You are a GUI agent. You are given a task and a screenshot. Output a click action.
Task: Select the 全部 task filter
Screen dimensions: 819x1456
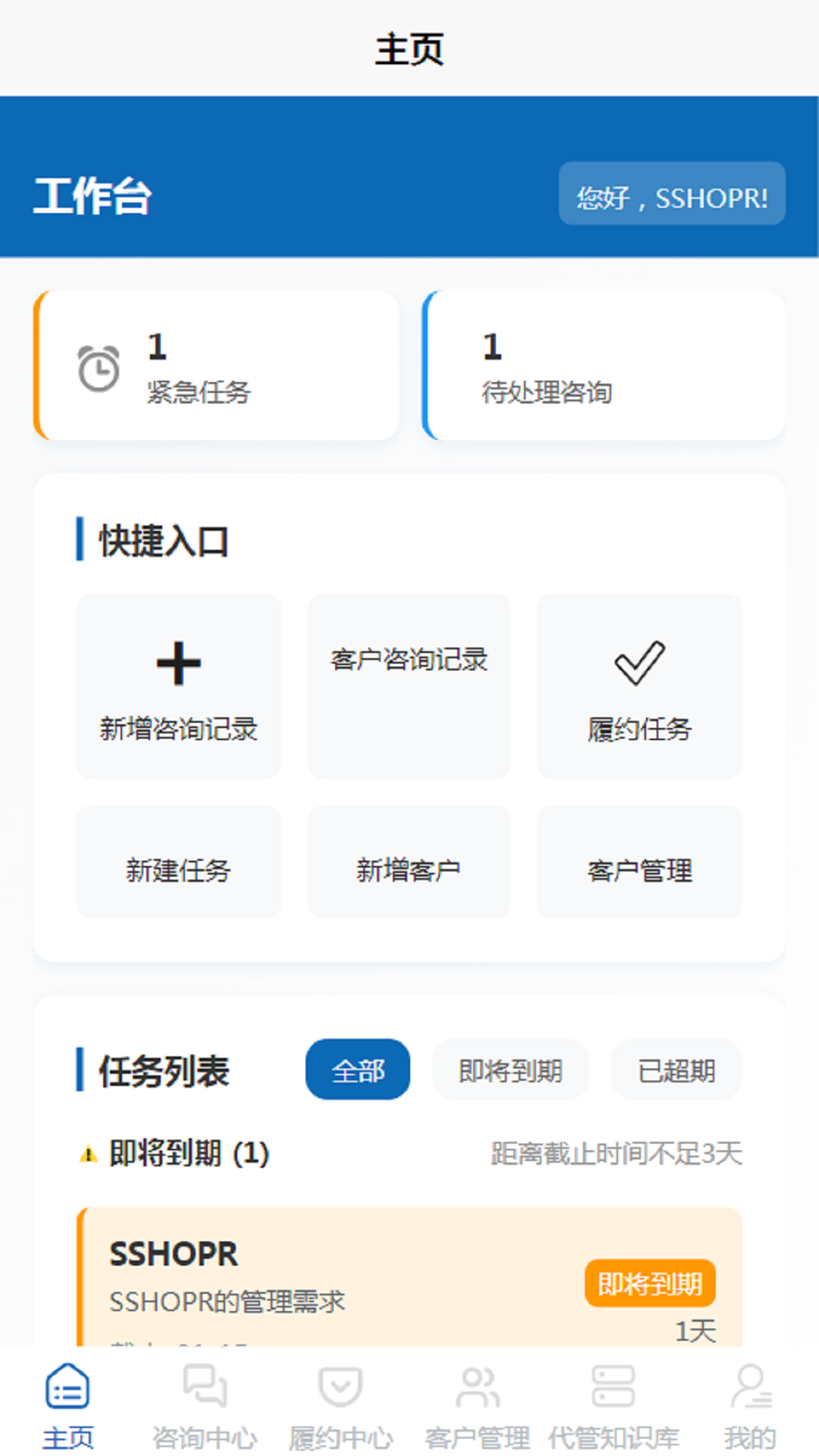358,1069
